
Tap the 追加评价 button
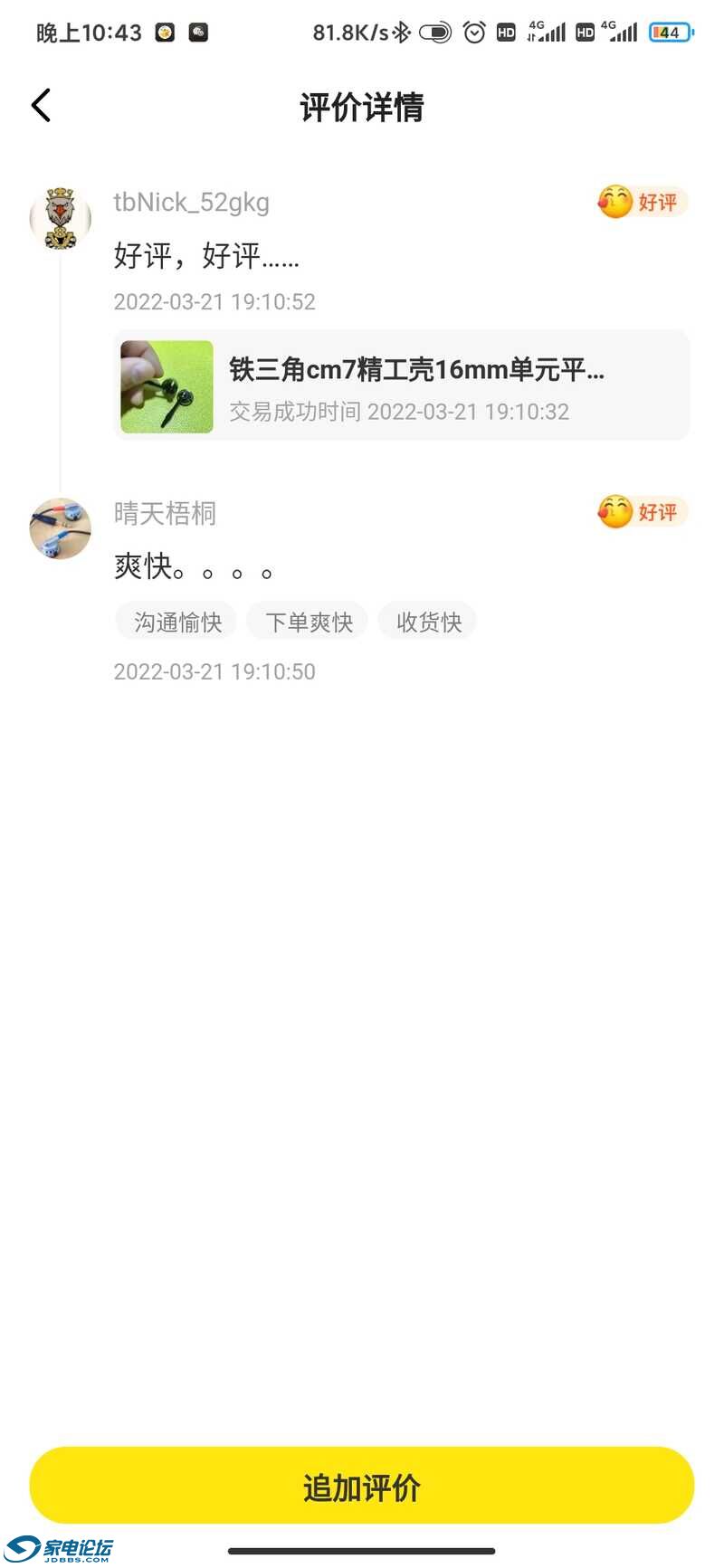[x=362, y=1484]
